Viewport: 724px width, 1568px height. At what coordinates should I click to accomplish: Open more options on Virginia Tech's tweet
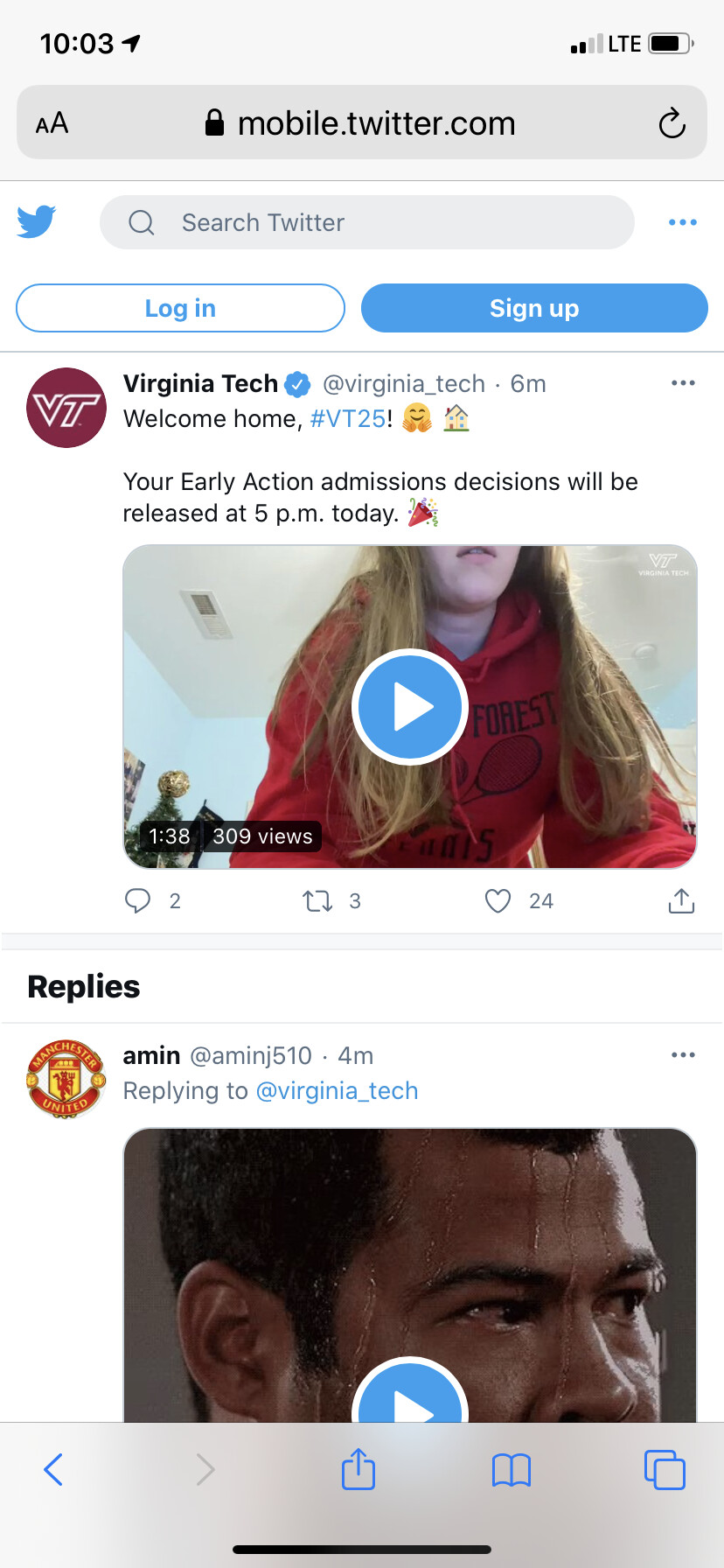[683, 383]
